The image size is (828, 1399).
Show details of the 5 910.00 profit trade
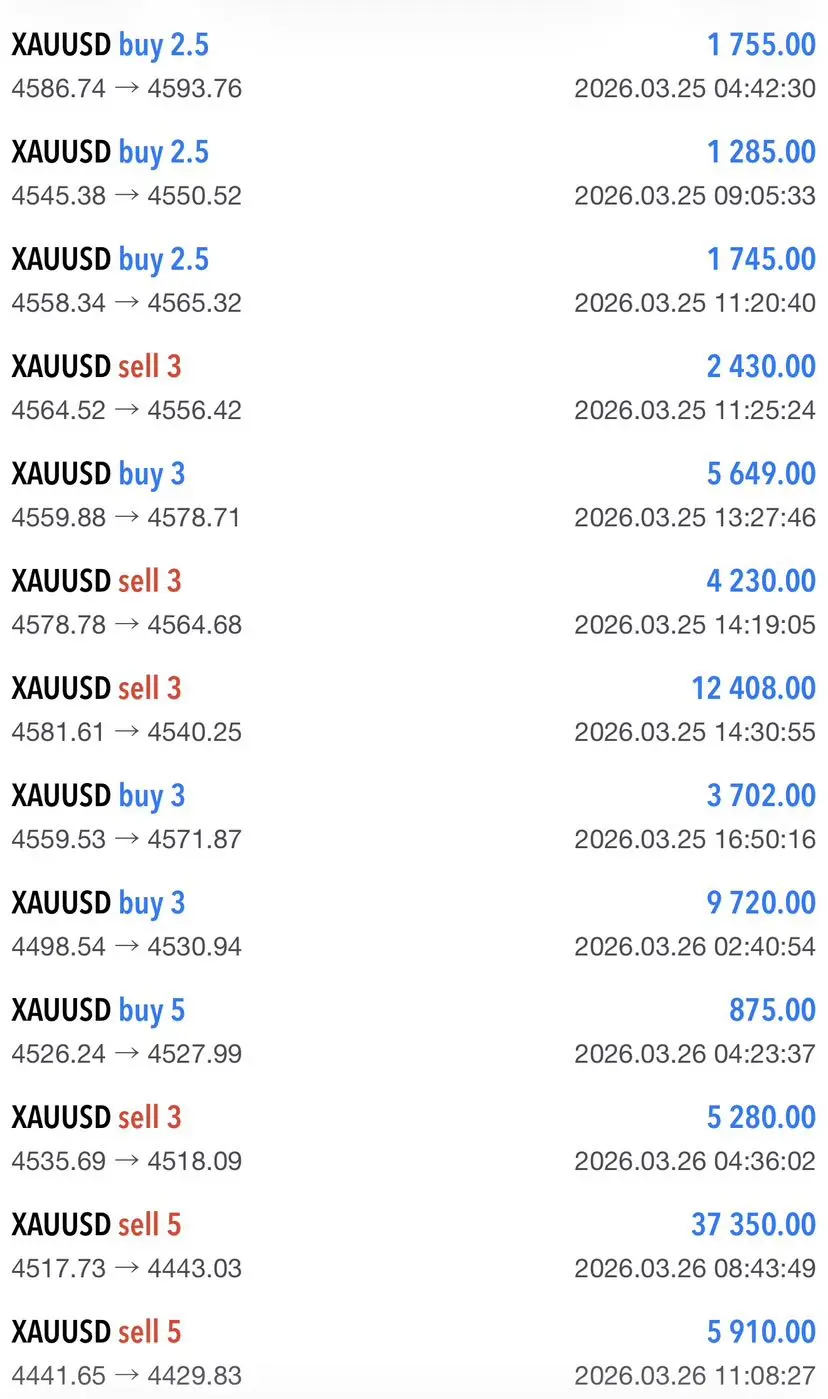click(414, 1352)
